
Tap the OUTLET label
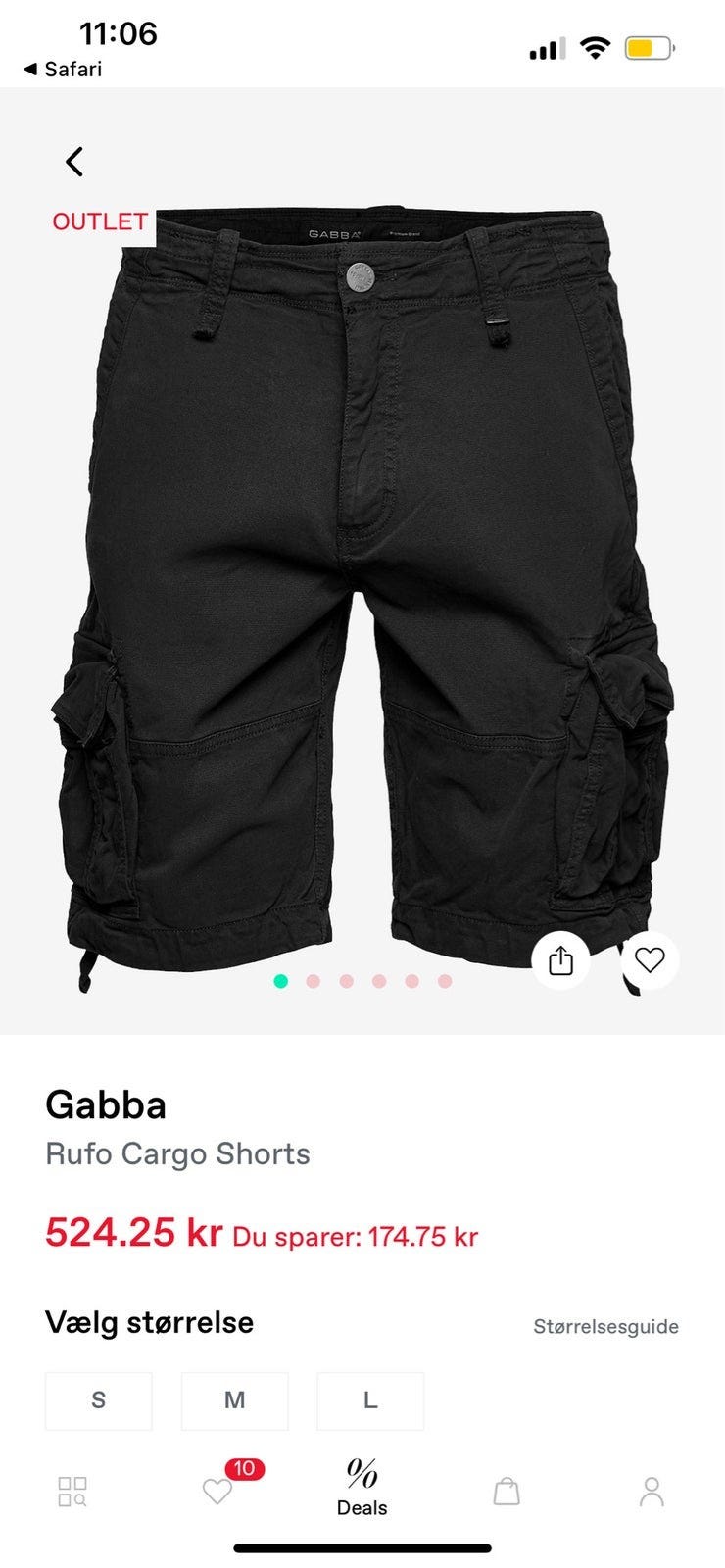click(99, 222)
